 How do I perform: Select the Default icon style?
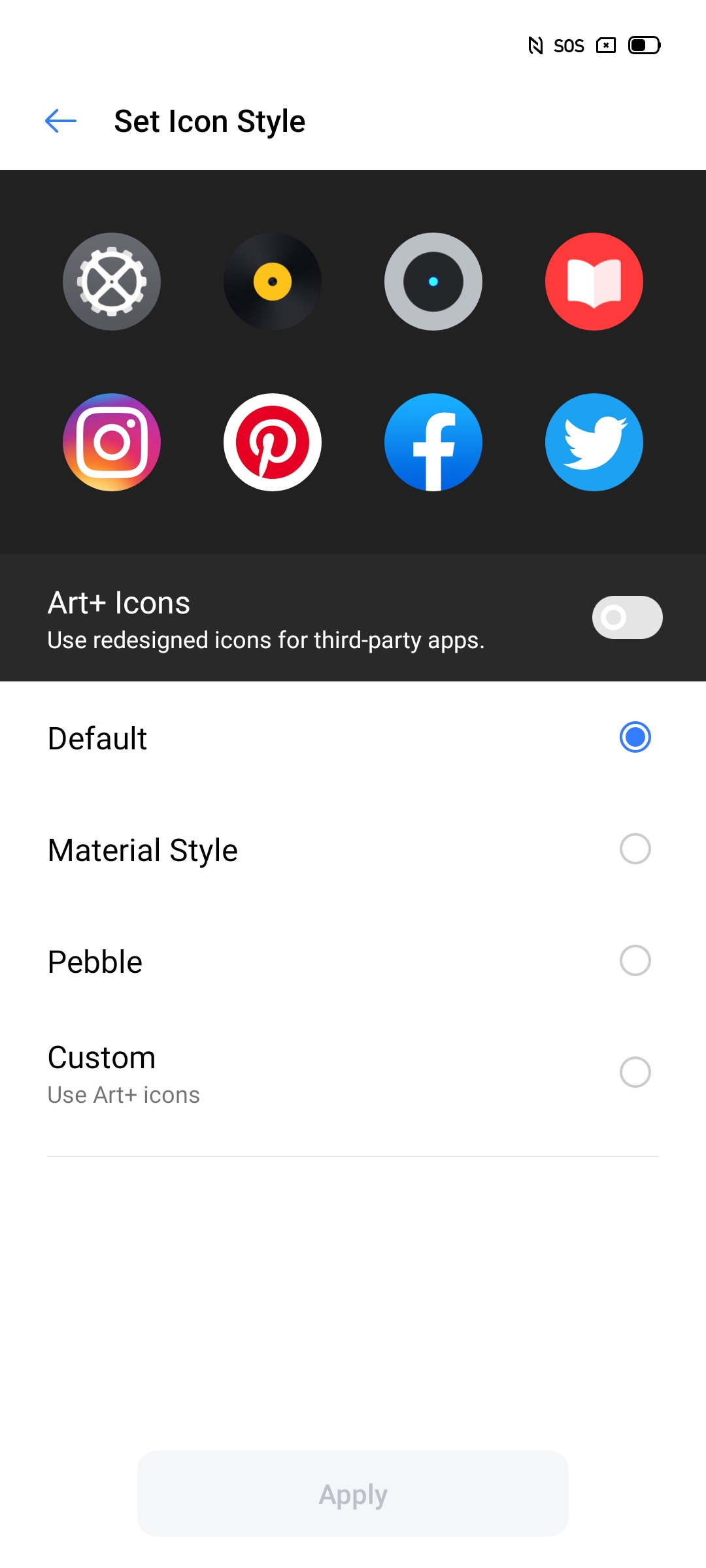[x=353, y=738]
